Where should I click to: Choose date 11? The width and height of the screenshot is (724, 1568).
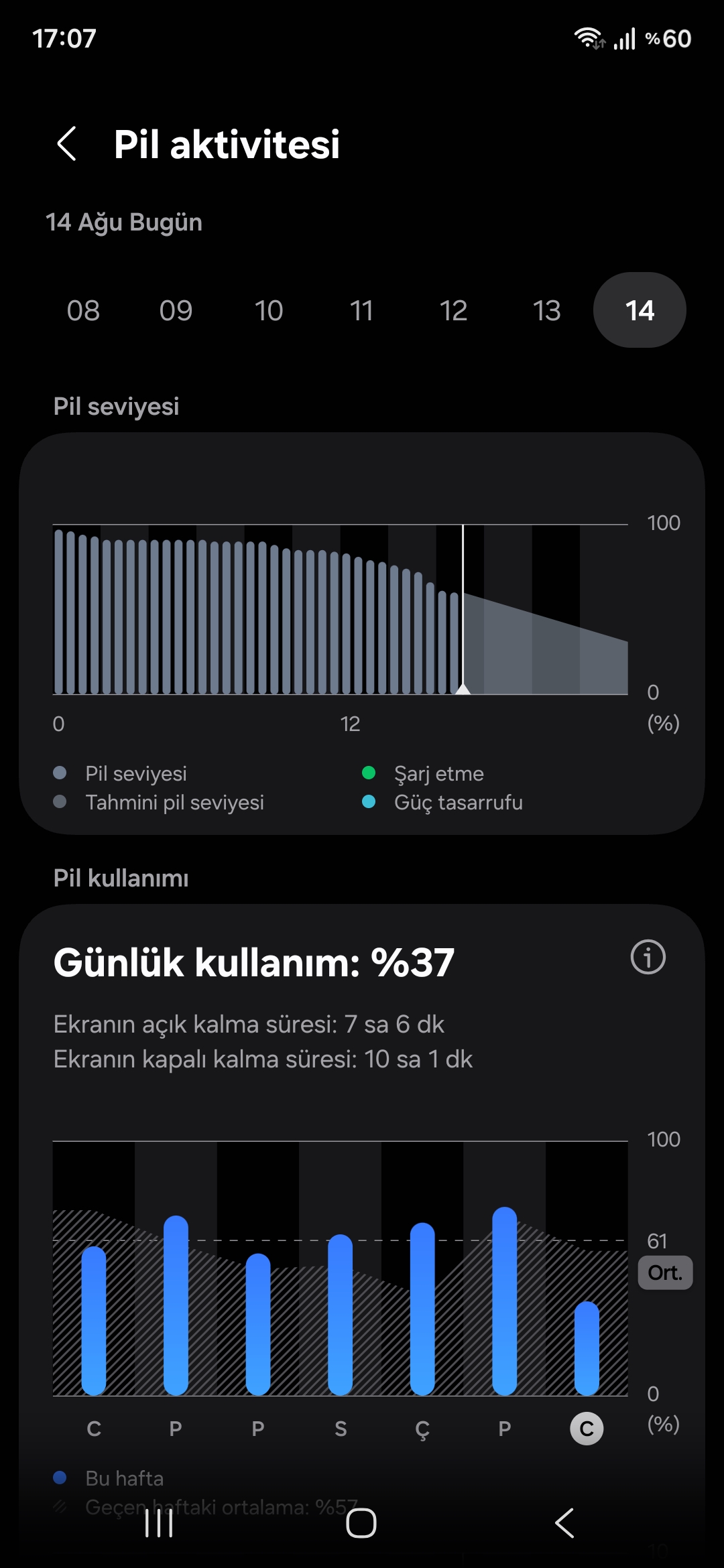point(361,310)
